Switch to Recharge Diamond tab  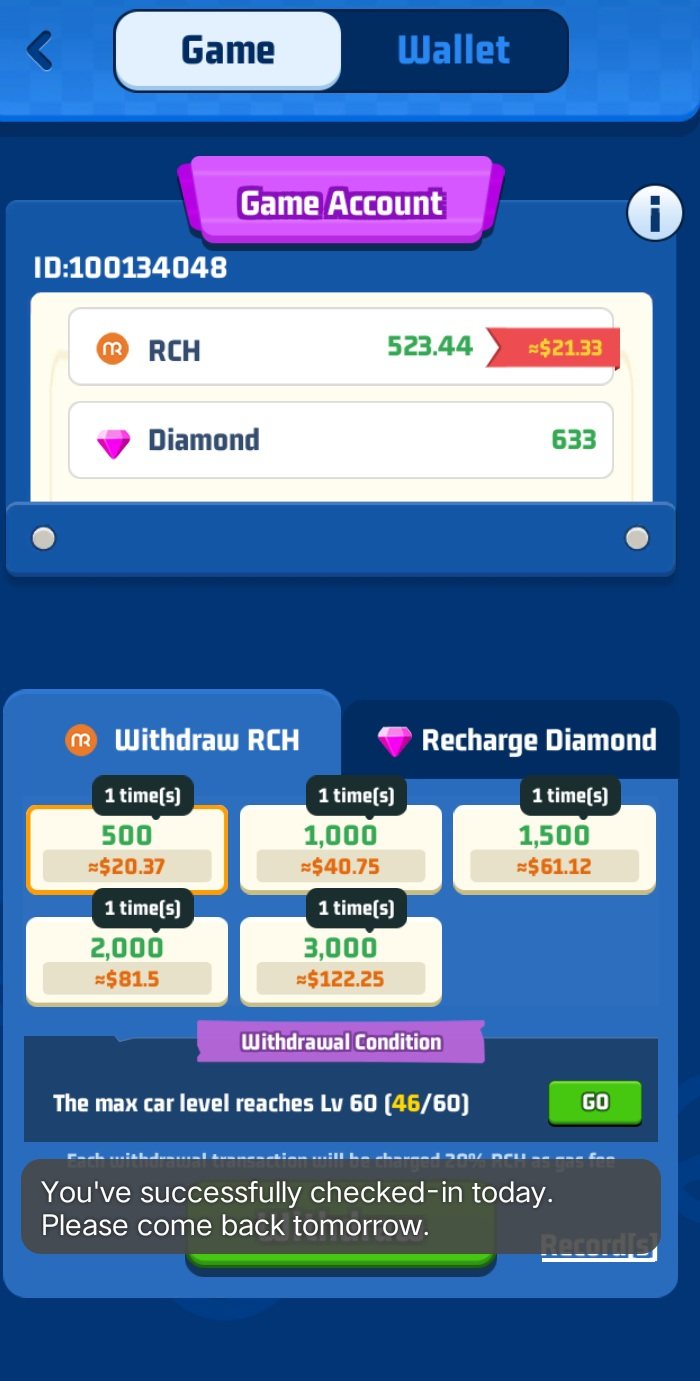(x=517, y=741)
